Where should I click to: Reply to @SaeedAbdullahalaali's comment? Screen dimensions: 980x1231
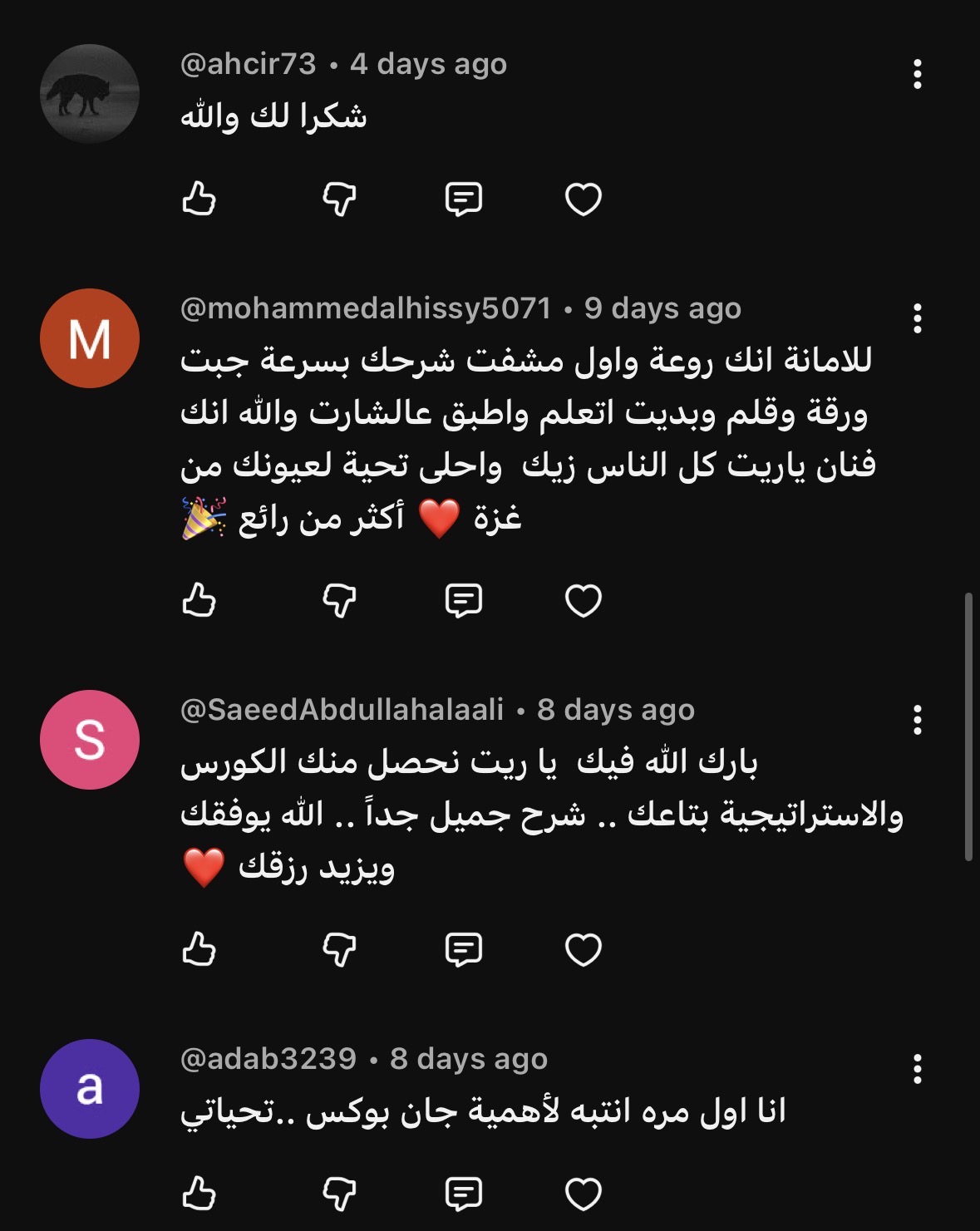coord(463,949)
